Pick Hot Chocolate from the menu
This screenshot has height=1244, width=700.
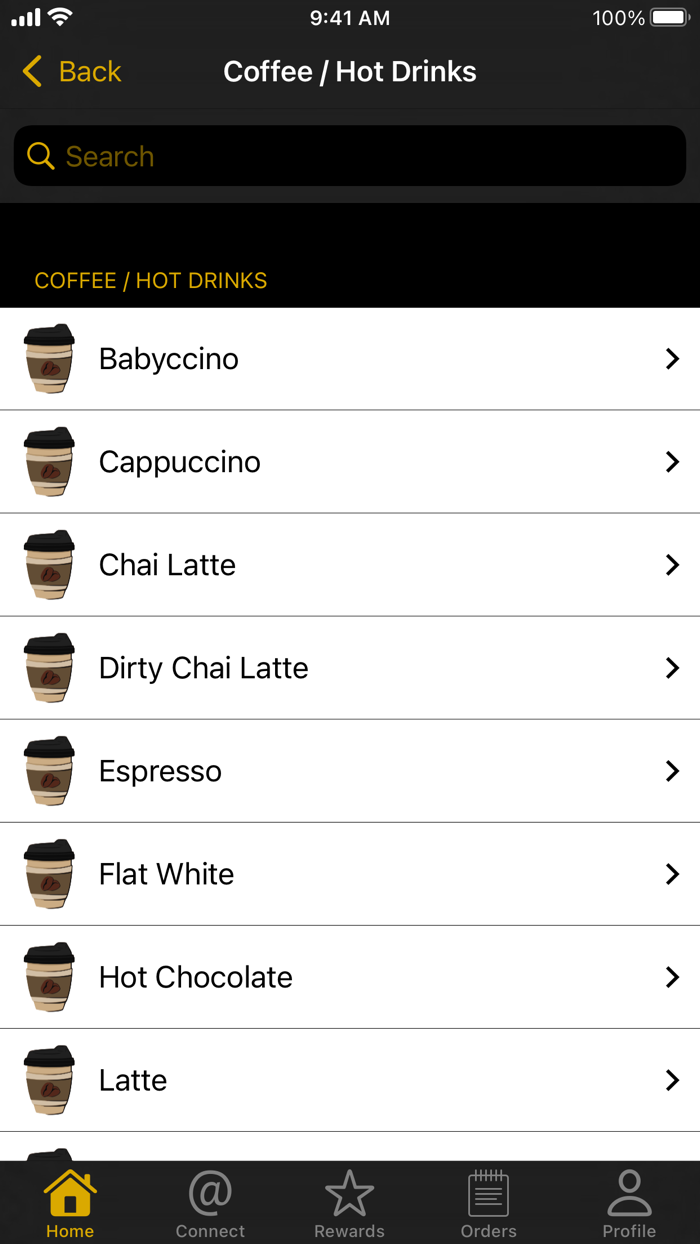pyautogui.click(x=350, y=977)
